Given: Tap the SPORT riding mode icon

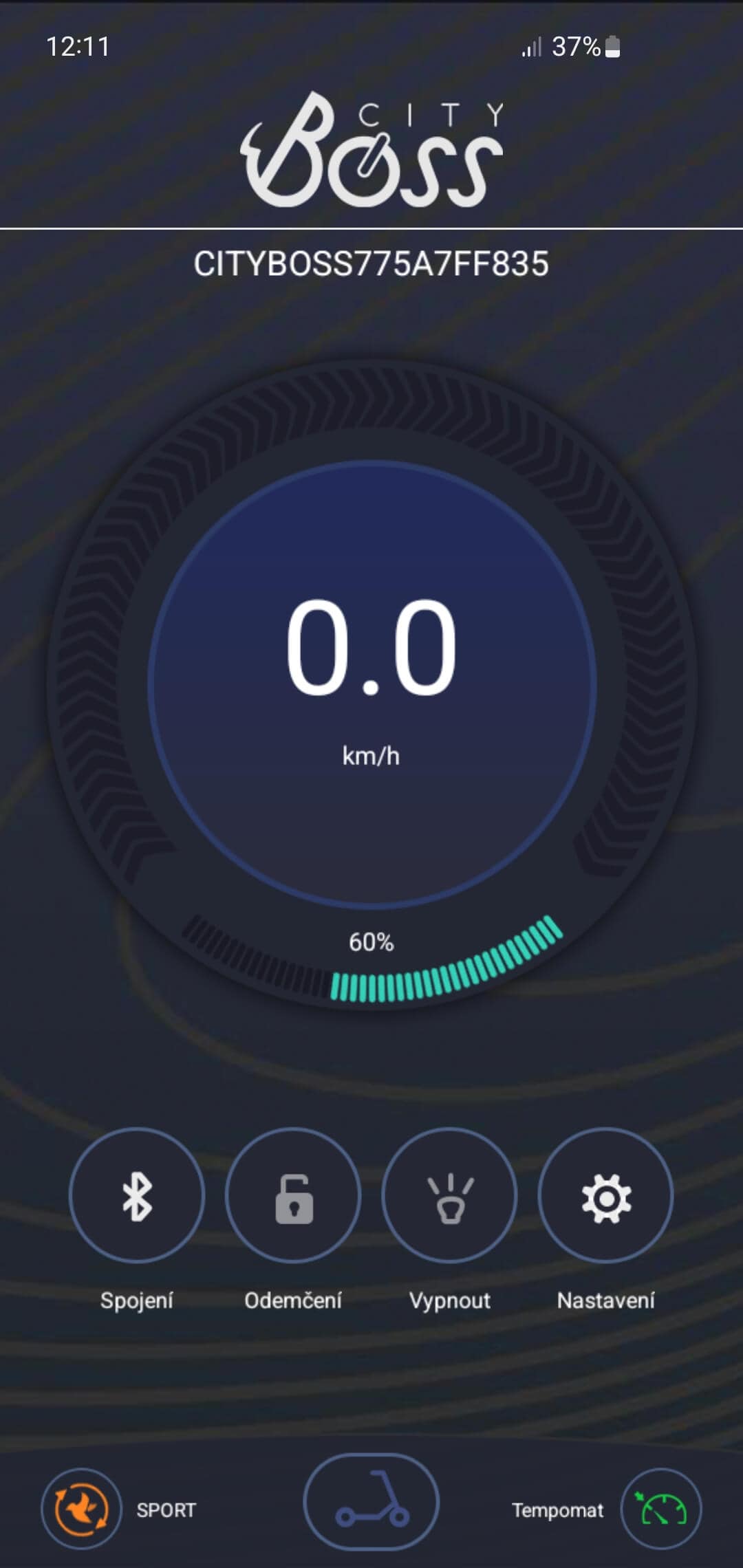Looking at the screenshot, I should pyautogui.click(x=81, y=1509).
